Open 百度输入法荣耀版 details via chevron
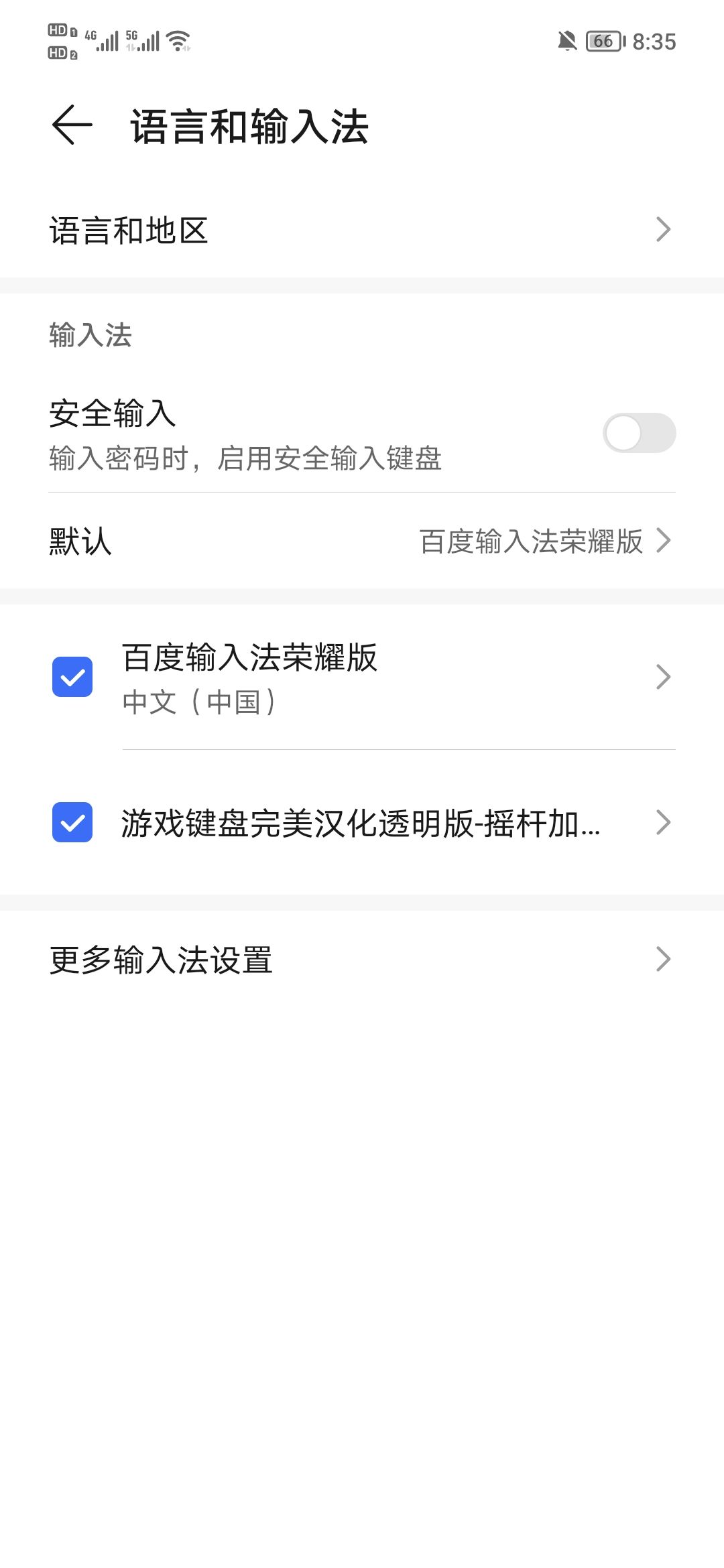 [662, 677]
